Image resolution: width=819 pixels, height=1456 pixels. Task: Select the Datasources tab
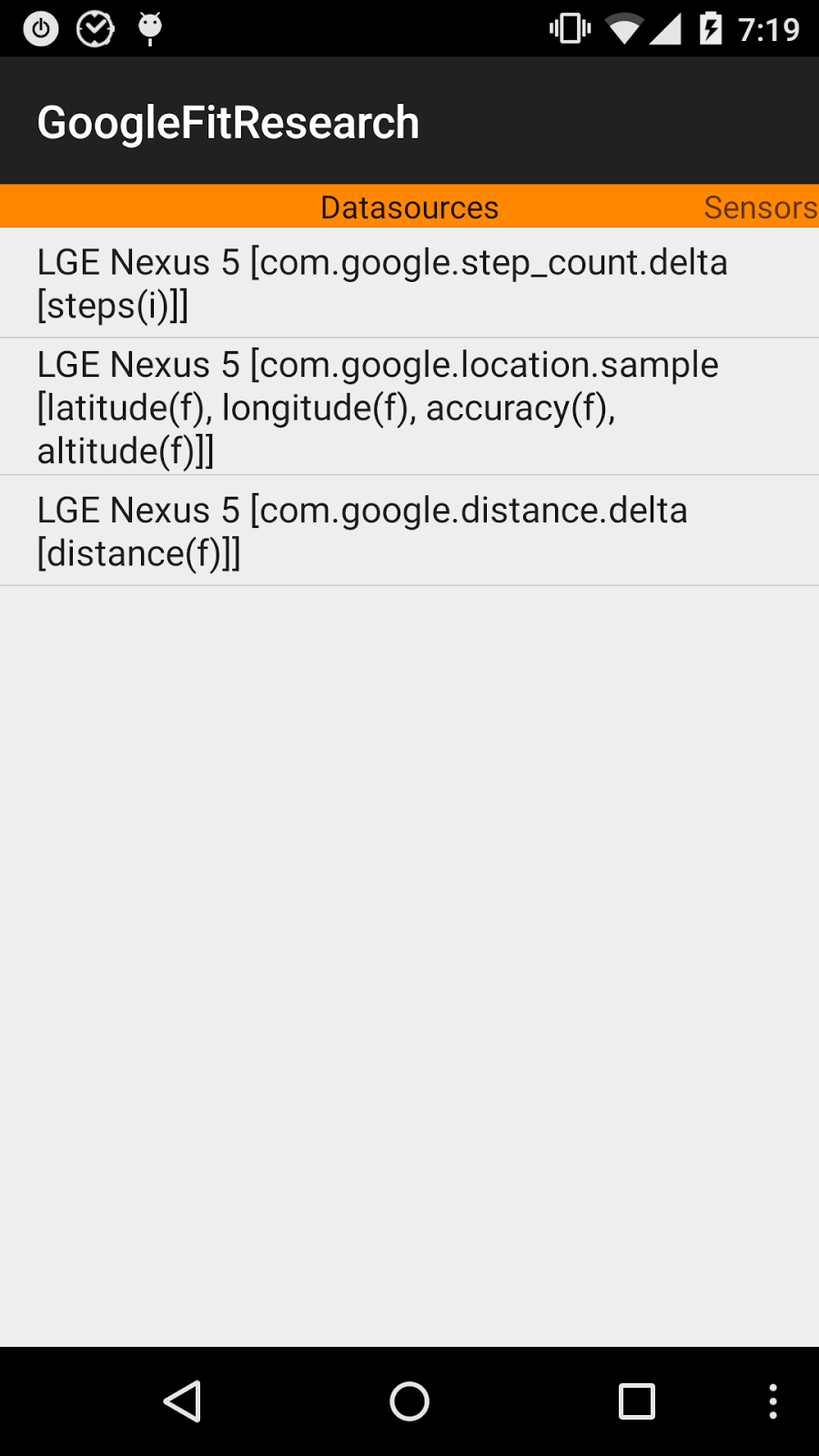(409, 207)
